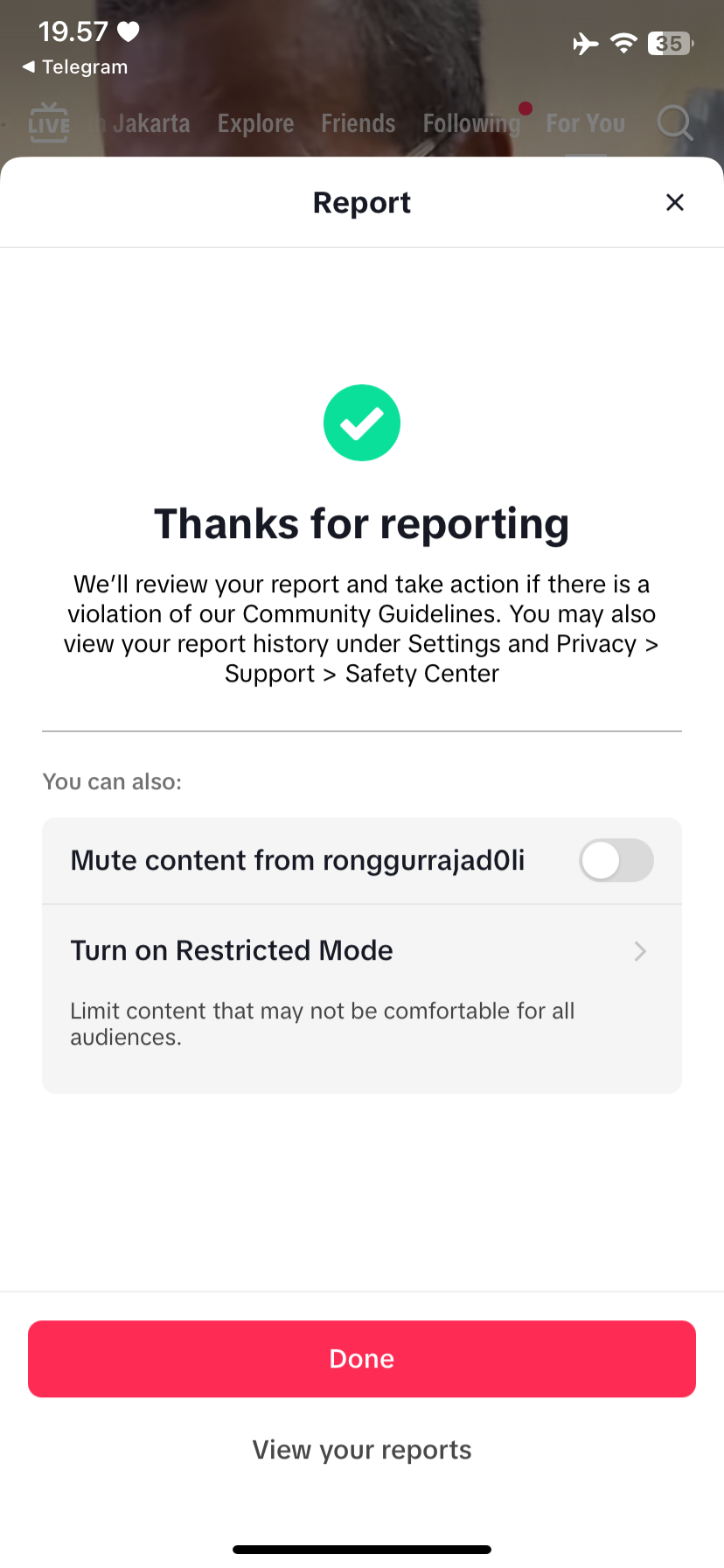The width and height of the screenshot is (724, 1568).
Task: Toggle mute content from ronggurrajad0li
Action: (x=616, y=860)
